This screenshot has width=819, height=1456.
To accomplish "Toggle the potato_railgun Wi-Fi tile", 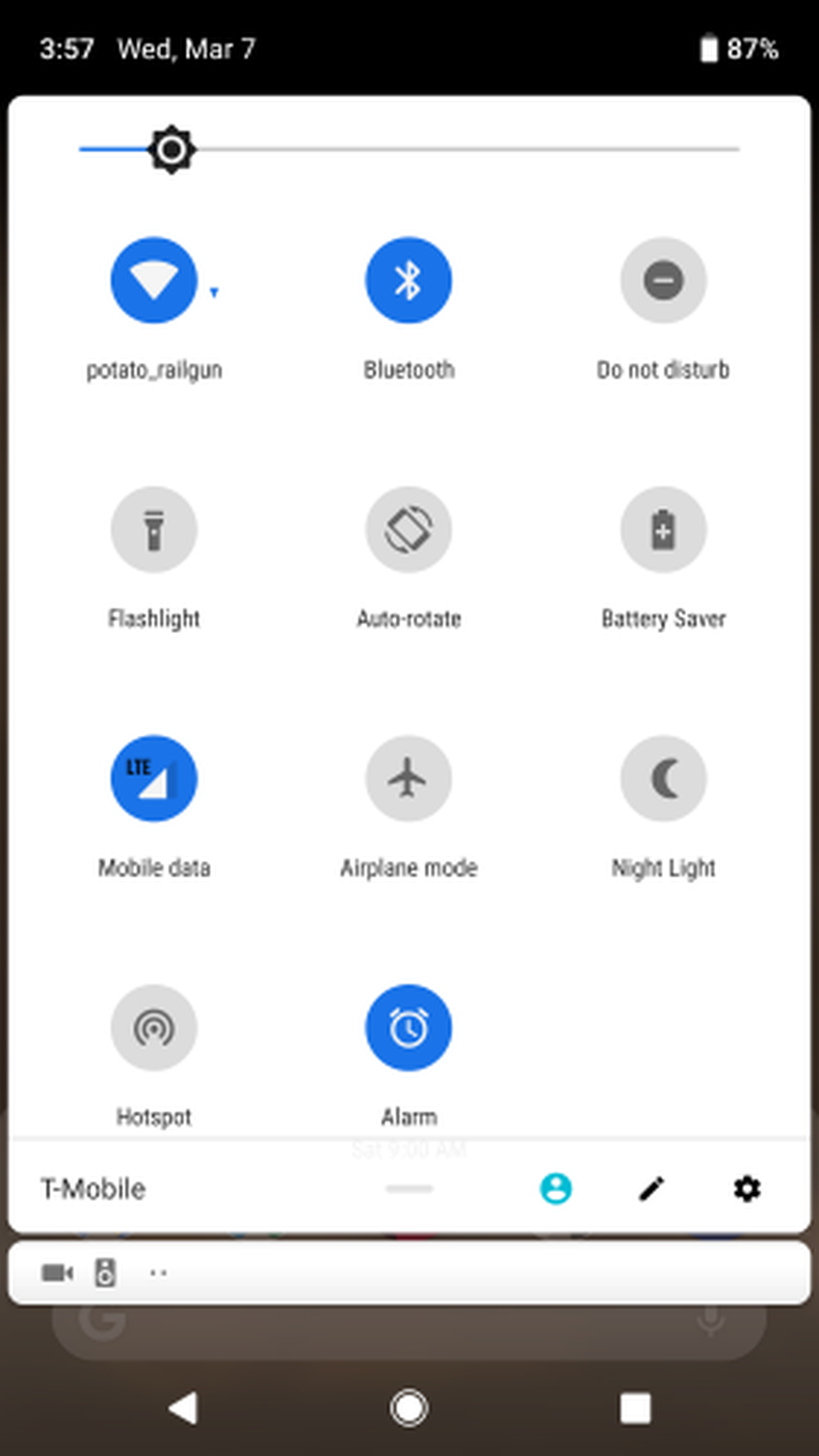I will pyautogui.click(x=153, y=280).
